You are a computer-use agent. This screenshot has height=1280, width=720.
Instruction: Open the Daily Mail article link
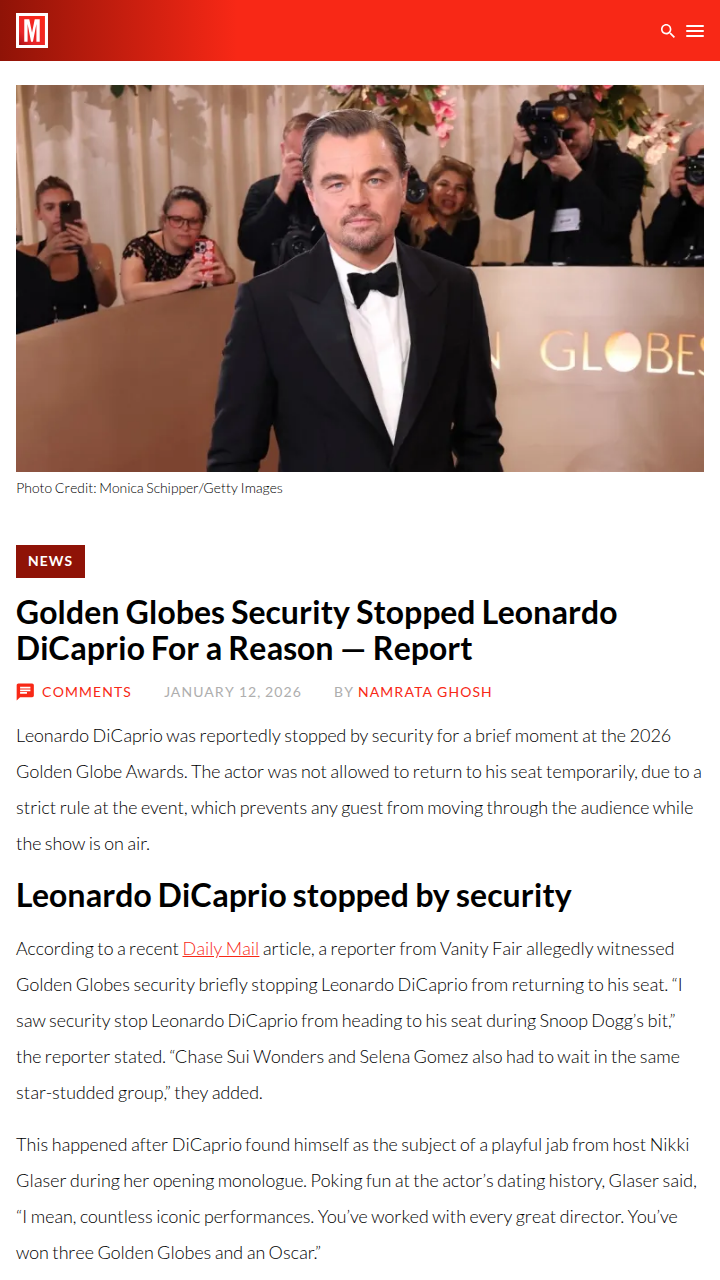(220, 948)
